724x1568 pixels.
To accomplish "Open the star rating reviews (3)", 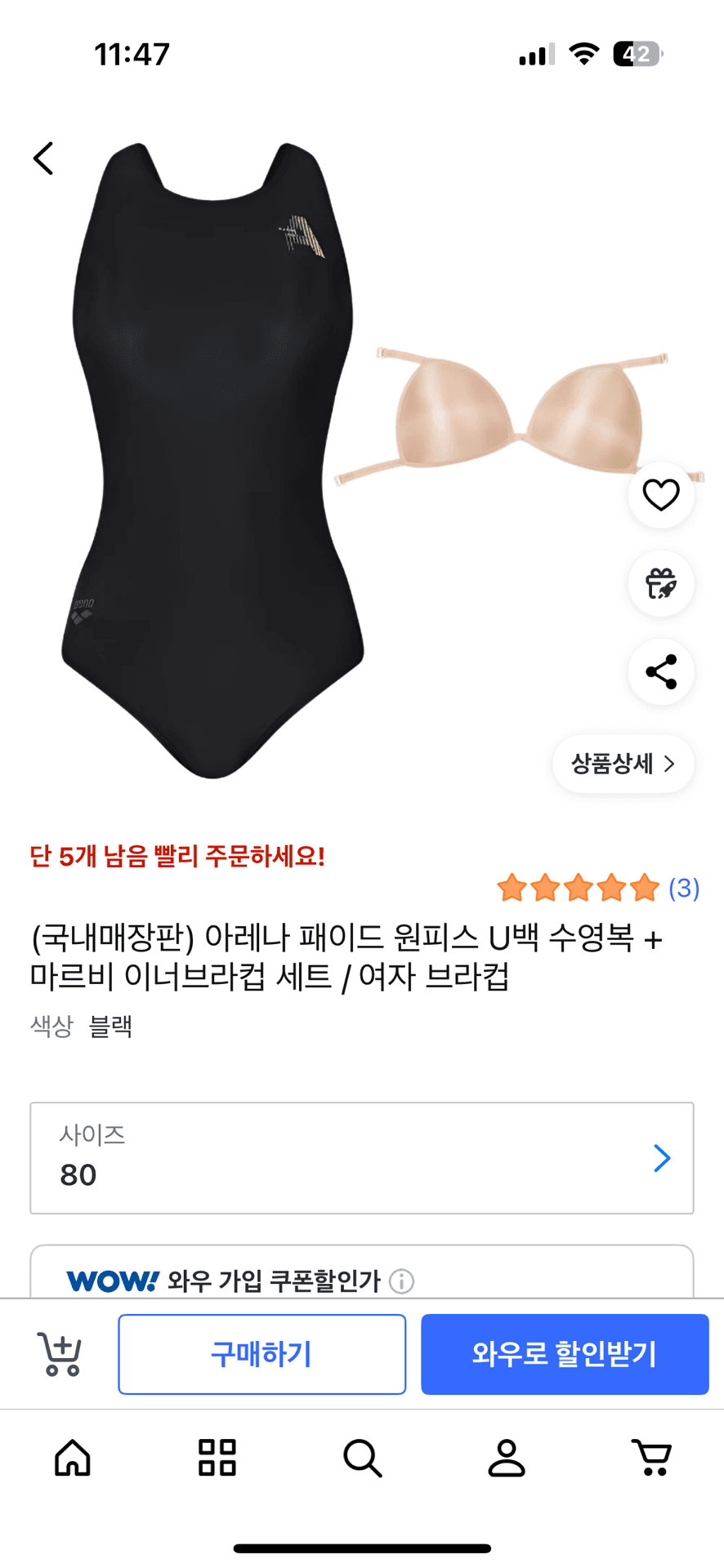I will pos(597,888).
